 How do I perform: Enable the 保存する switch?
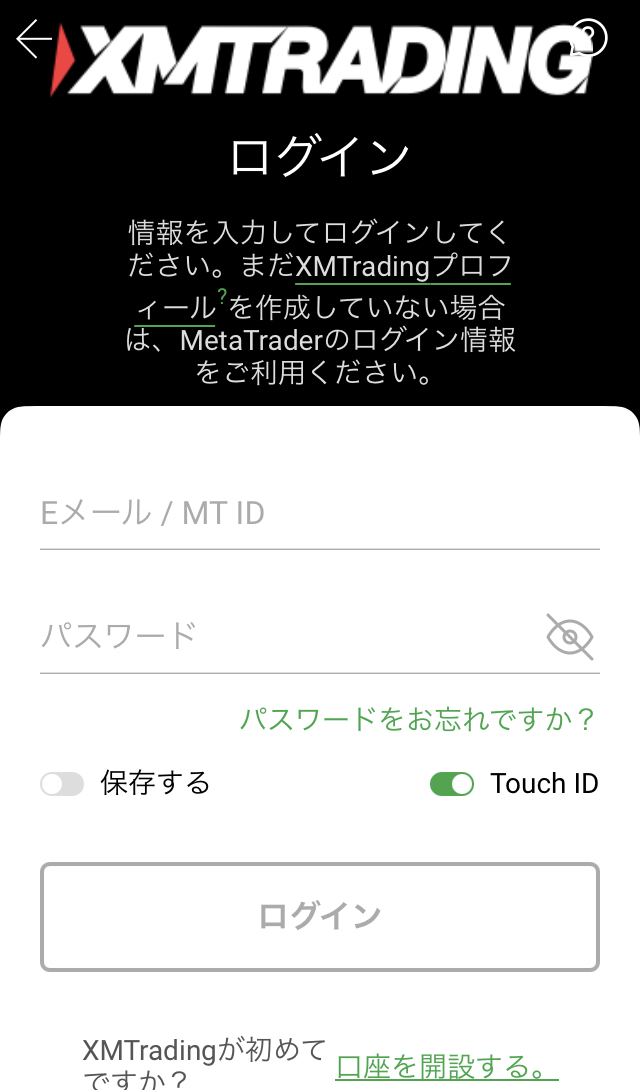[x=62, y=784]
